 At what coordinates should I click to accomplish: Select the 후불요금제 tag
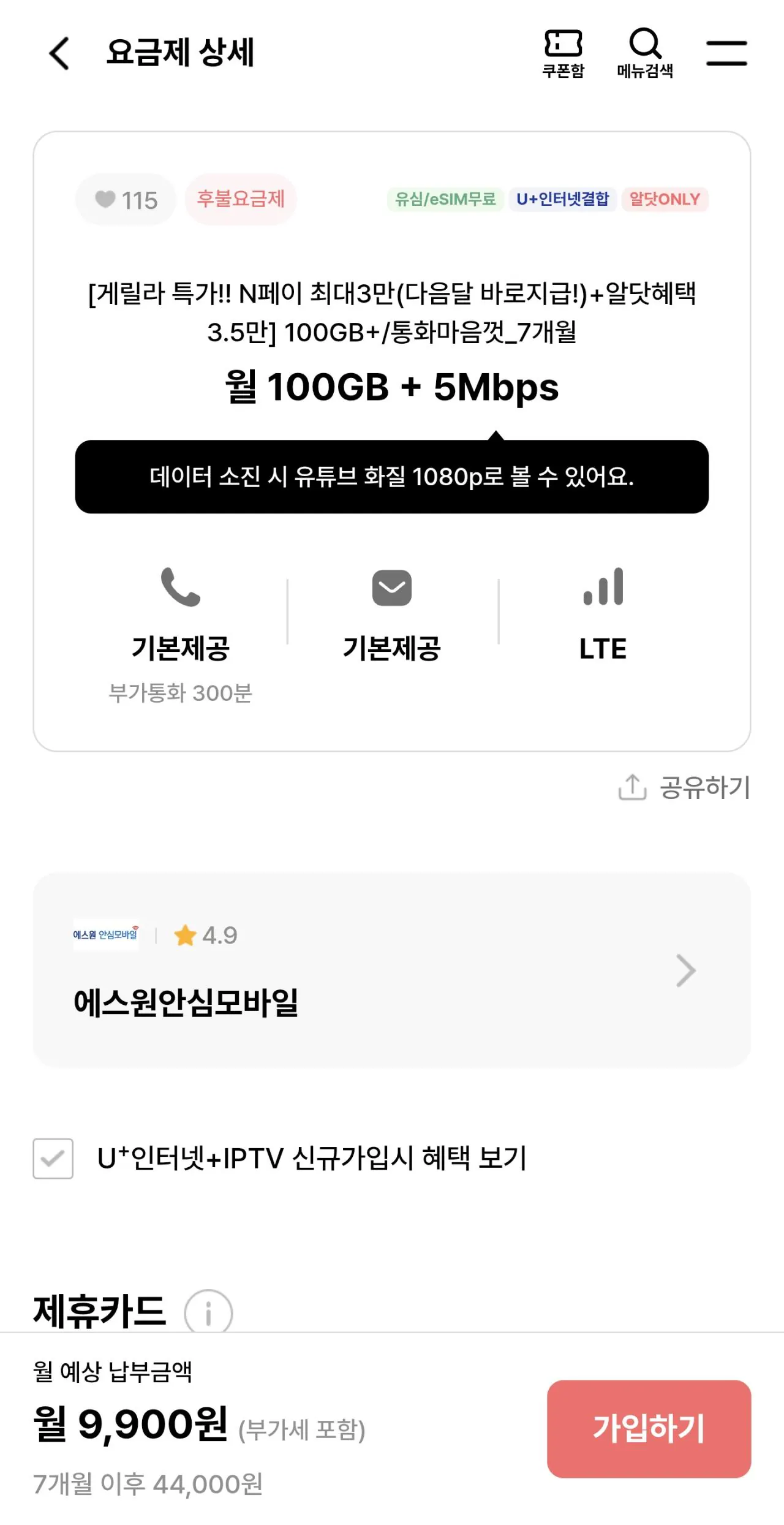[x=241, y=200]
